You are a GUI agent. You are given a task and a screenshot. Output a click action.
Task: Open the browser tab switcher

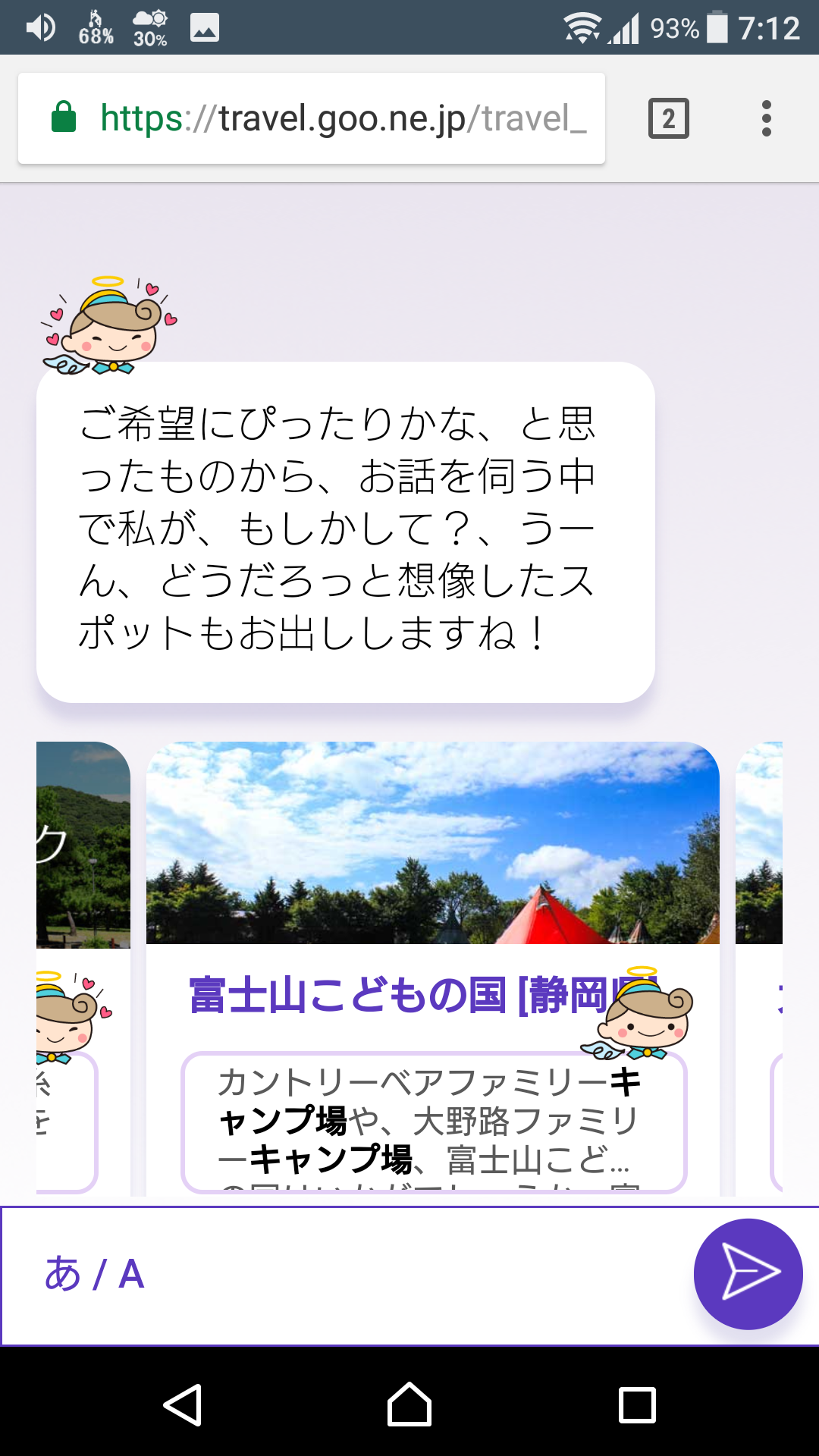(669, 118)
